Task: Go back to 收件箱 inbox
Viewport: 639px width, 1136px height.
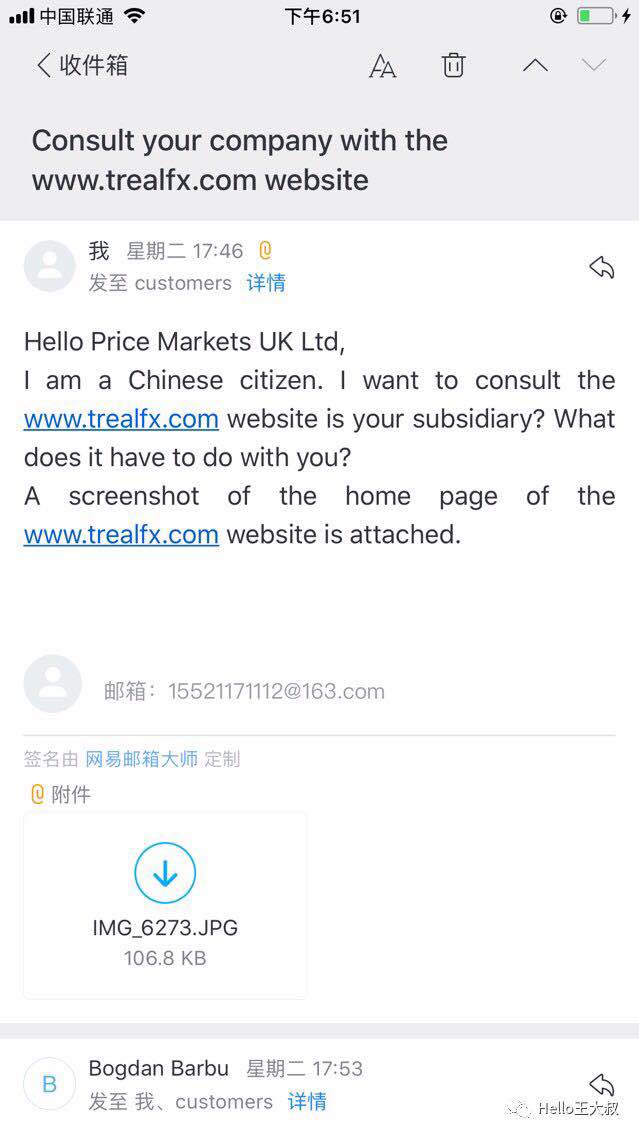Action: point(82,66)
